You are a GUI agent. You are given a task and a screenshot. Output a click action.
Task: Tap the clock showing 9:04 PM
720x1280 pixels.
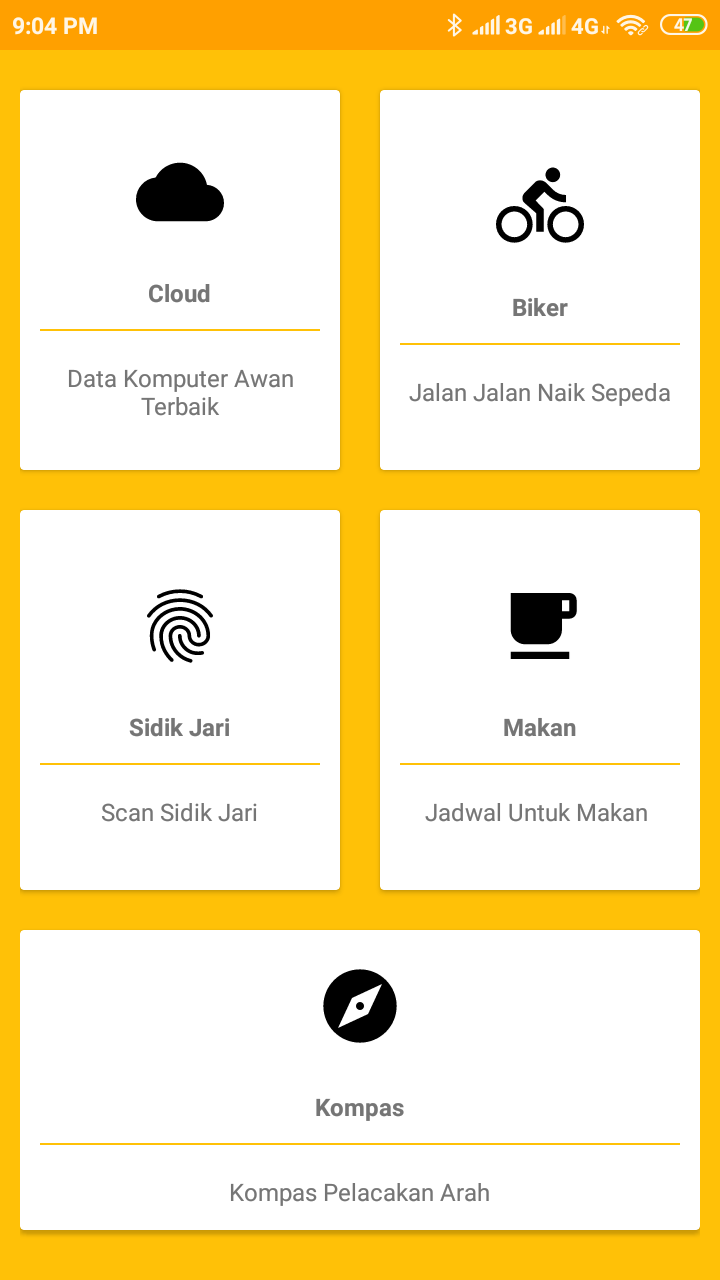tap(53, 24)
